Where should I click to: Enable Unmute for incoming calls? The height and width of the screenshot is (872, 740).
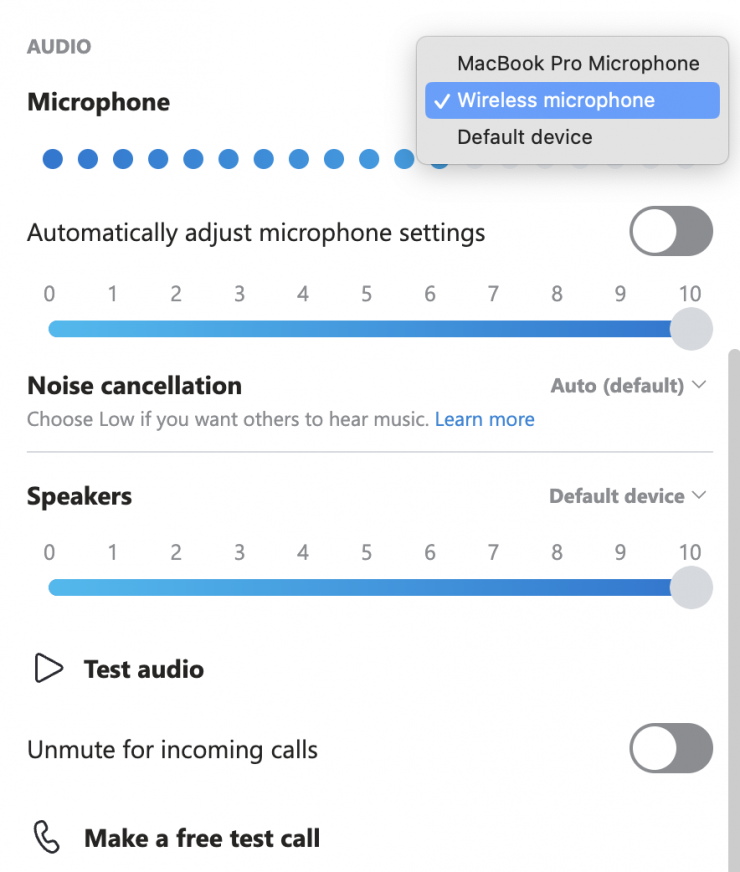point(670,749)
